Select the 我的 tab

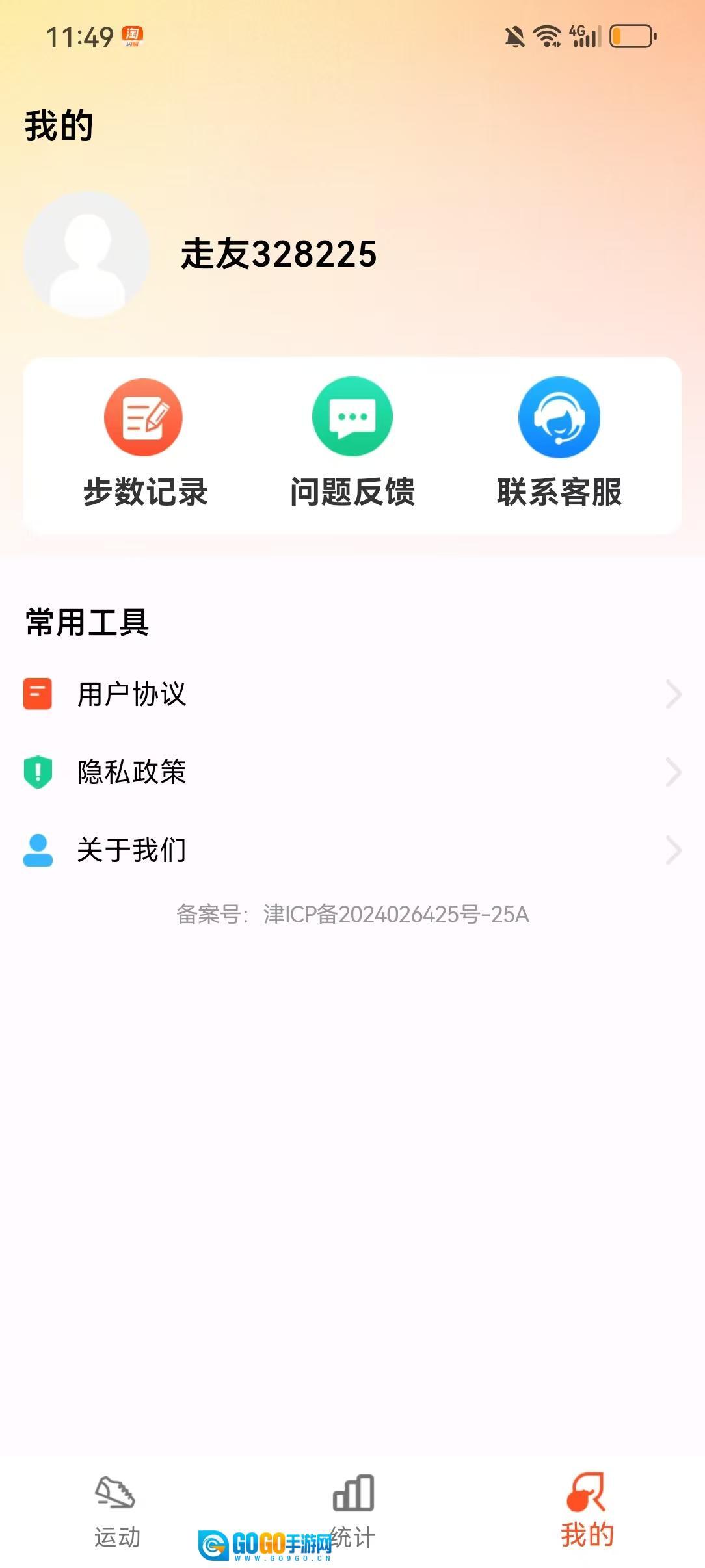pos(587,1509)
